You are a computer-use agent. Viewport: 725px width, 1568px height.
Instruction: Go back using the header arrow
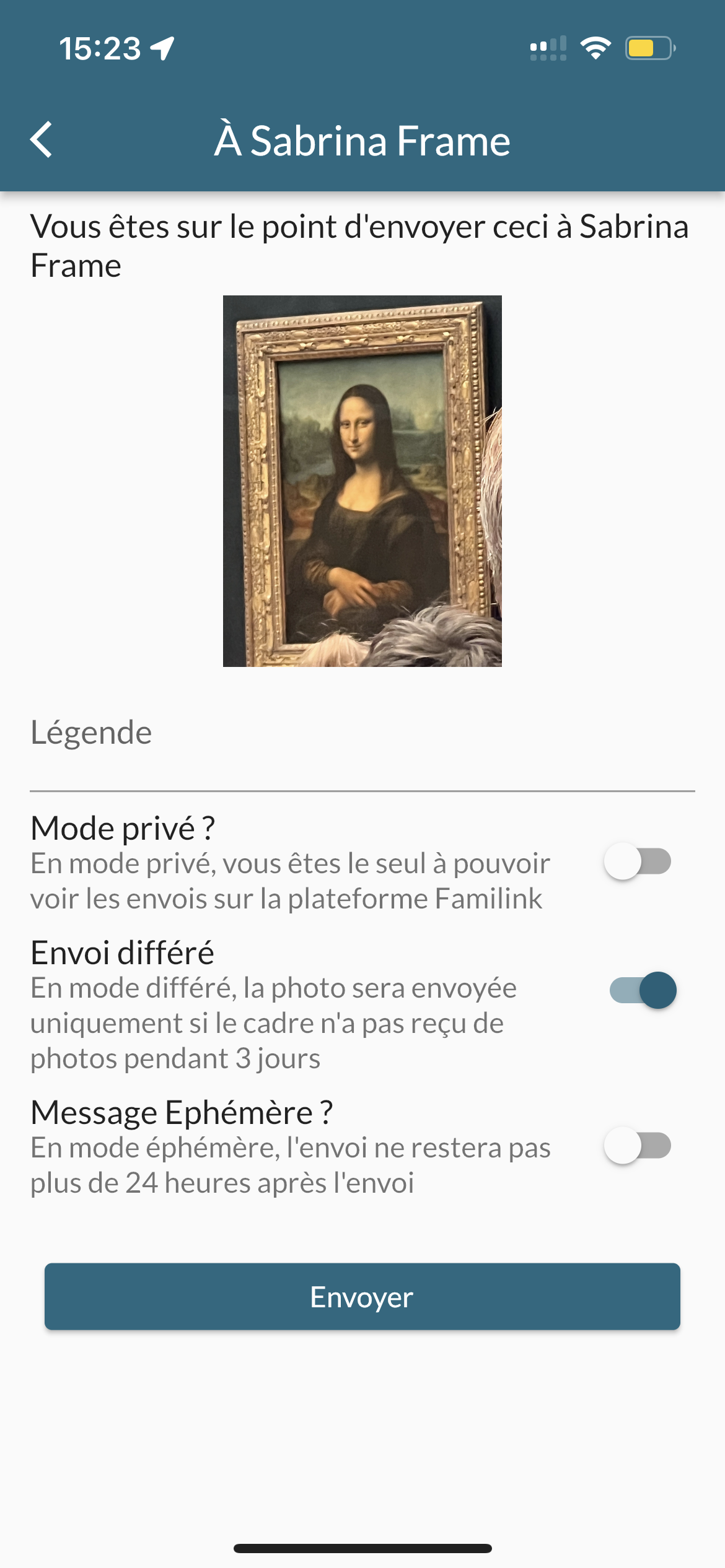[x=42, y=140]
